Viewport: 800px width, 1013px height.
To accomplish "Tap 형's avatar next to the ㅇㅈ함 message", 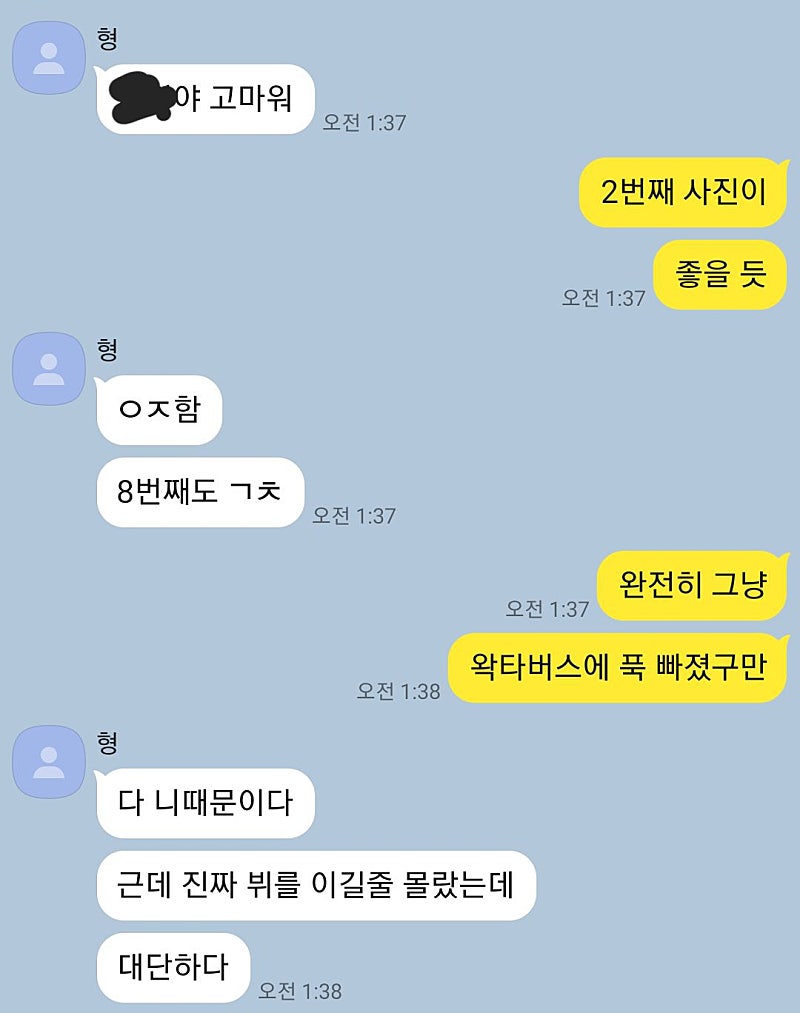I will pyautogui.click(x=48, y=369).
